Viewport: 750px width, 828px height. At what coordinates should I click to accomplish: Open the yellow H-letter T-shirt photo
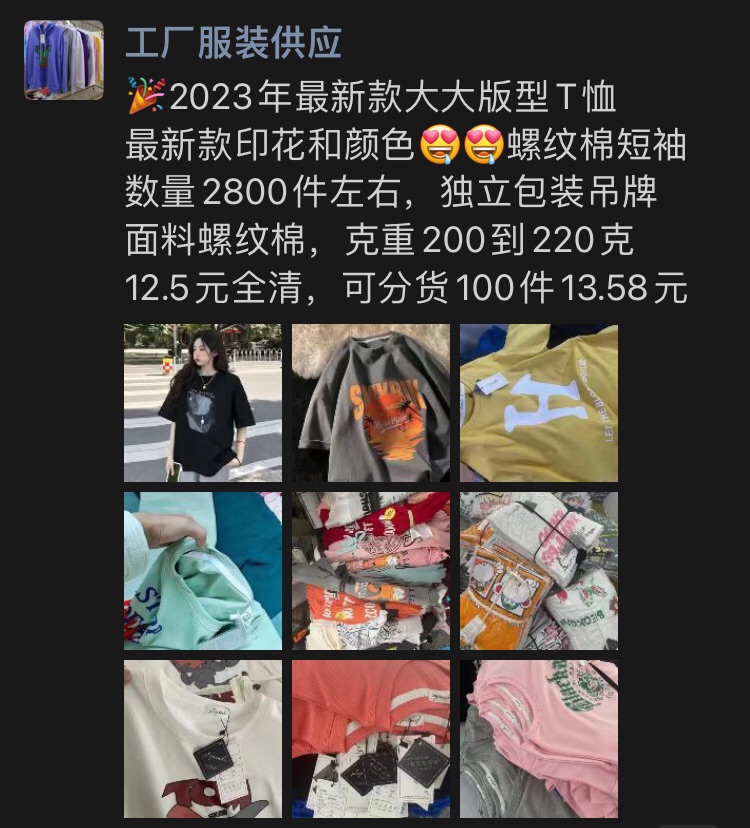[x=539, y=403]
